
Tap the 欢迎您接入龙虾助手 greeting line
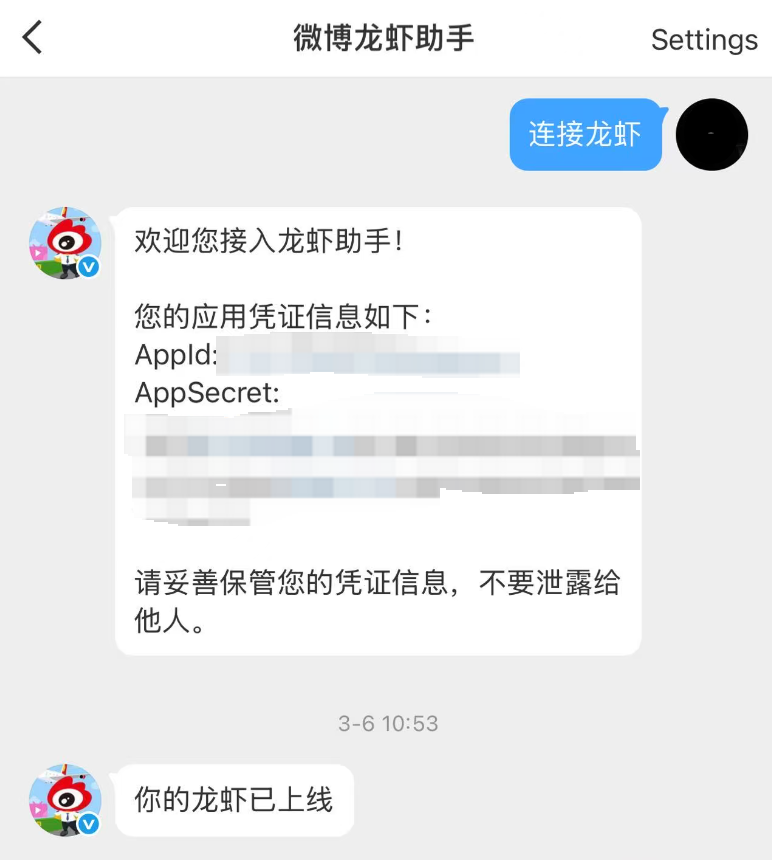pos(268,239)
